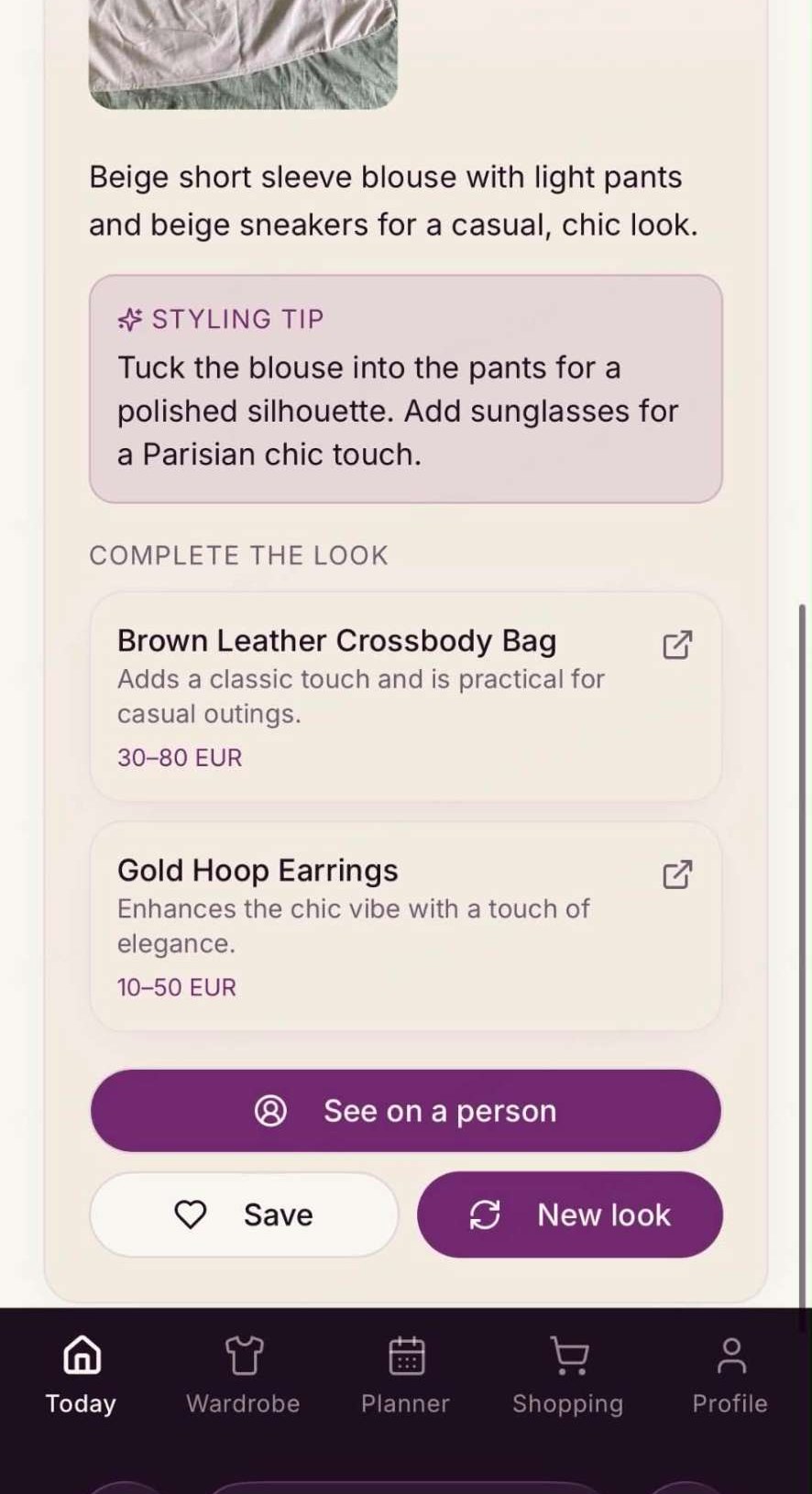Save this outfit look

coord(244,1214)
